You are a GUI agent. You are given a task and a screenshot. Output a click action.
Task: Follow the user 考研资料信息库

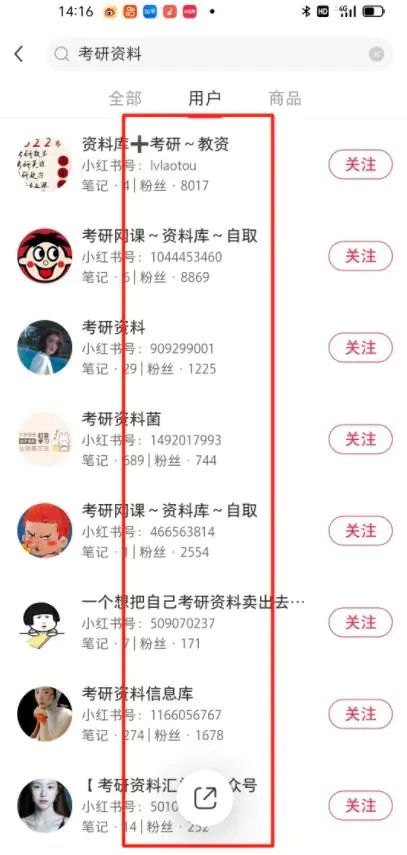(360, 714)
